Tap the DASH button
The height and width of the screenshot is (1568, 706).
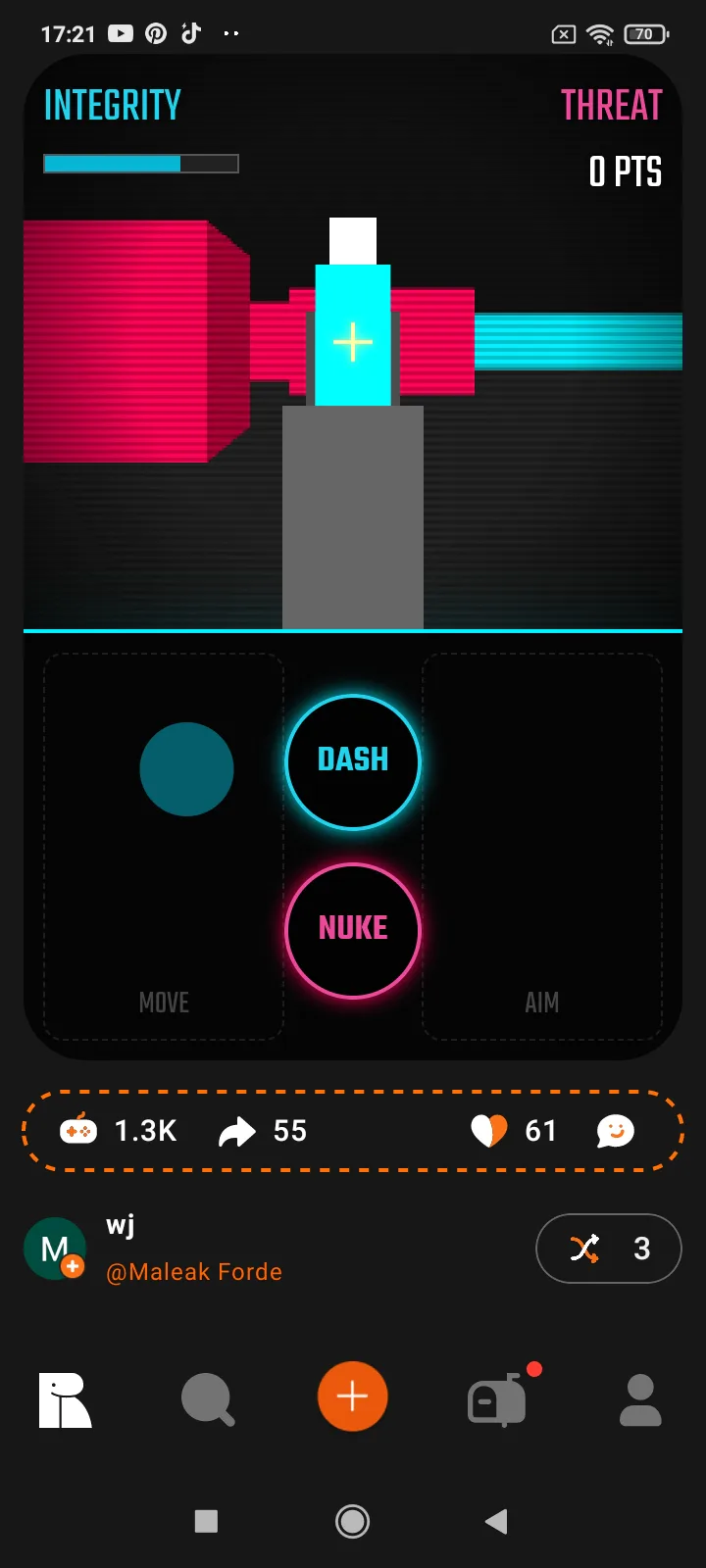coord(353,761)
